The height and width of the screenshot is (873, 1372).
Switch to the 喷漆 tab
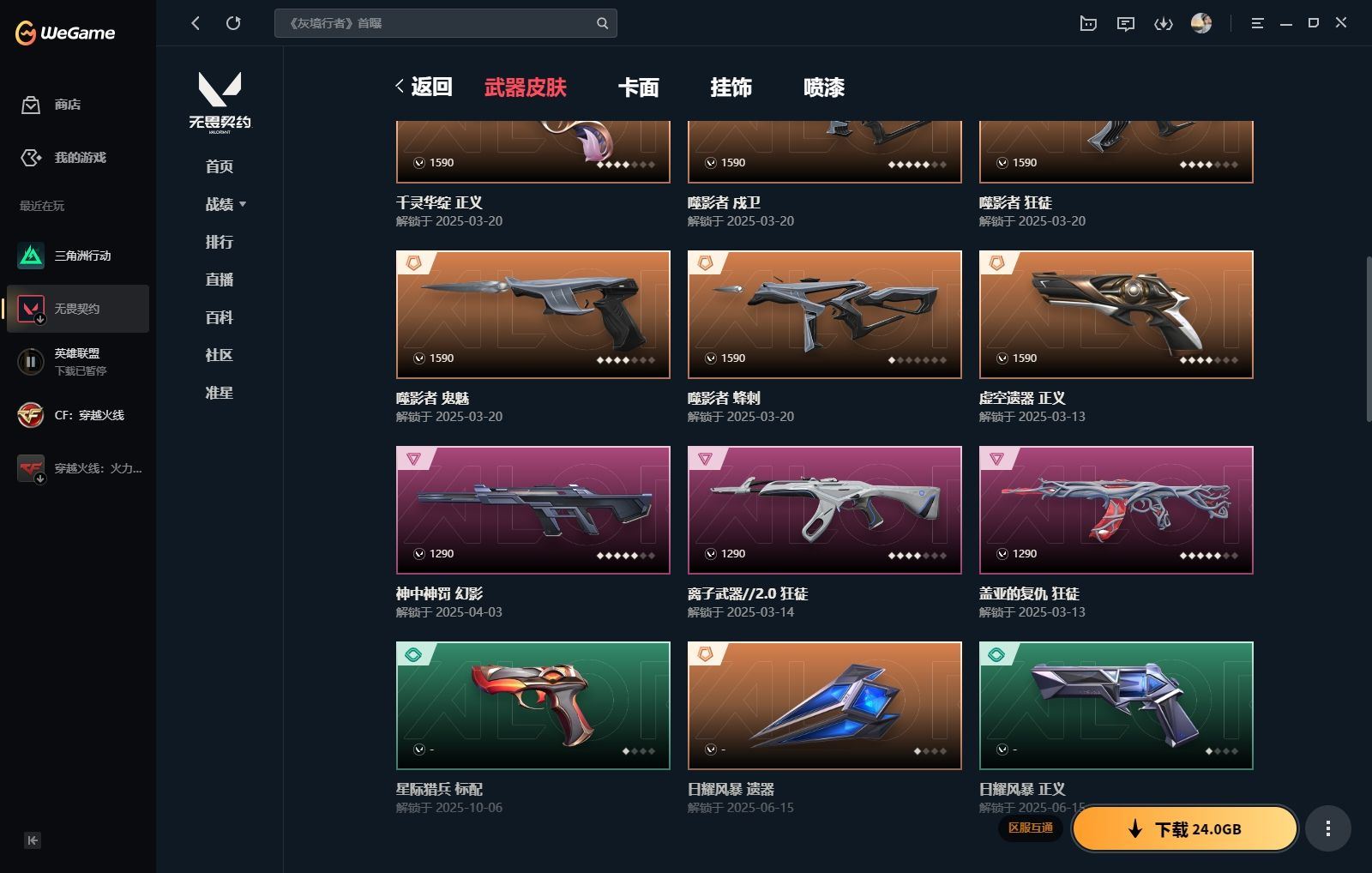pos(823,87)
